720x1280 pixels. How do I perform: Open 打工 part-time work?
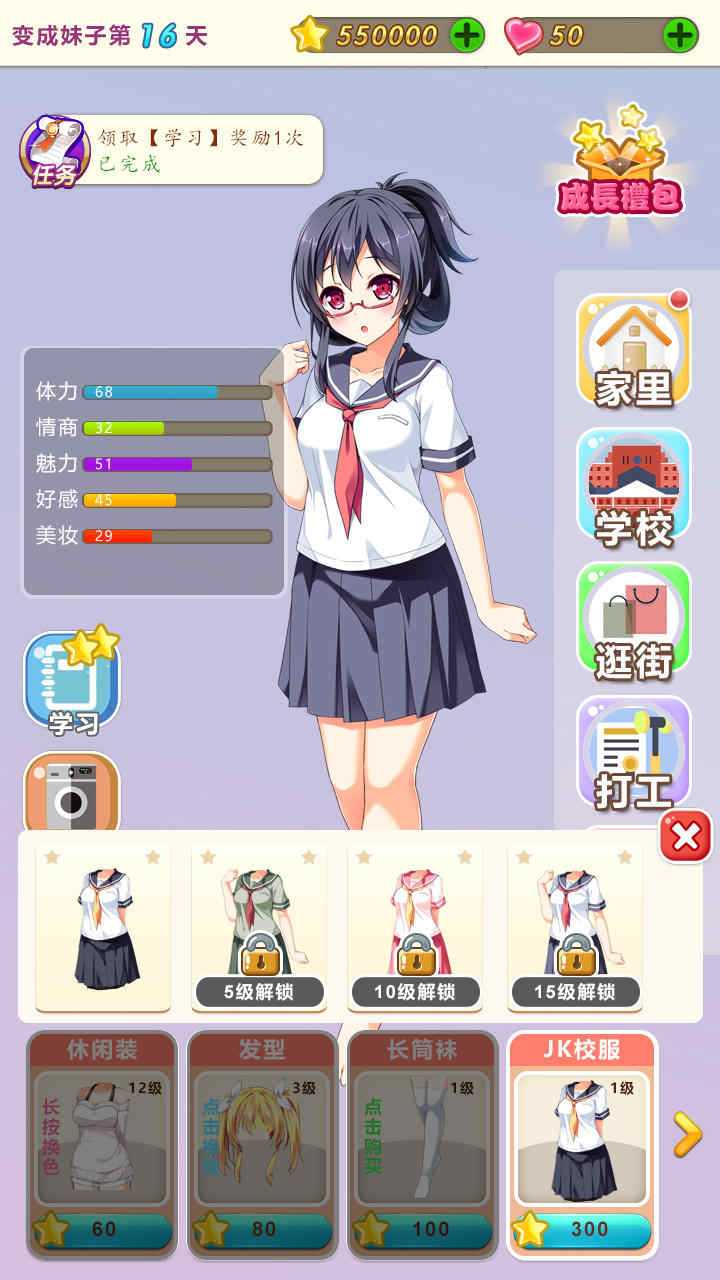click(633, 754)
